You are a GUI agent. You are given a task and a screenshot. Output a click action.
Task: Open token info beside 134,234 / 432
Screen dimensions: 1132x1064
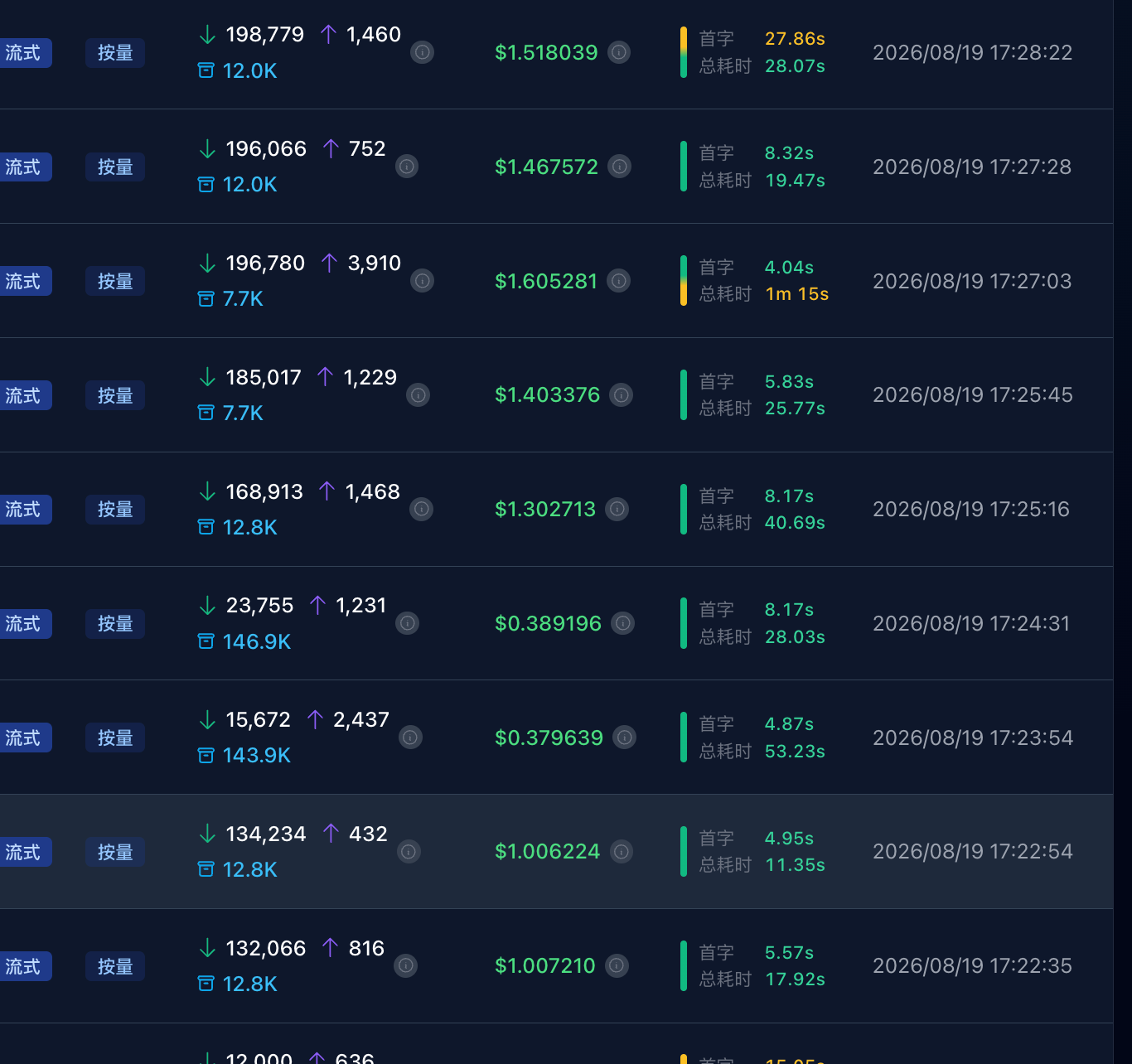point(409,851)
